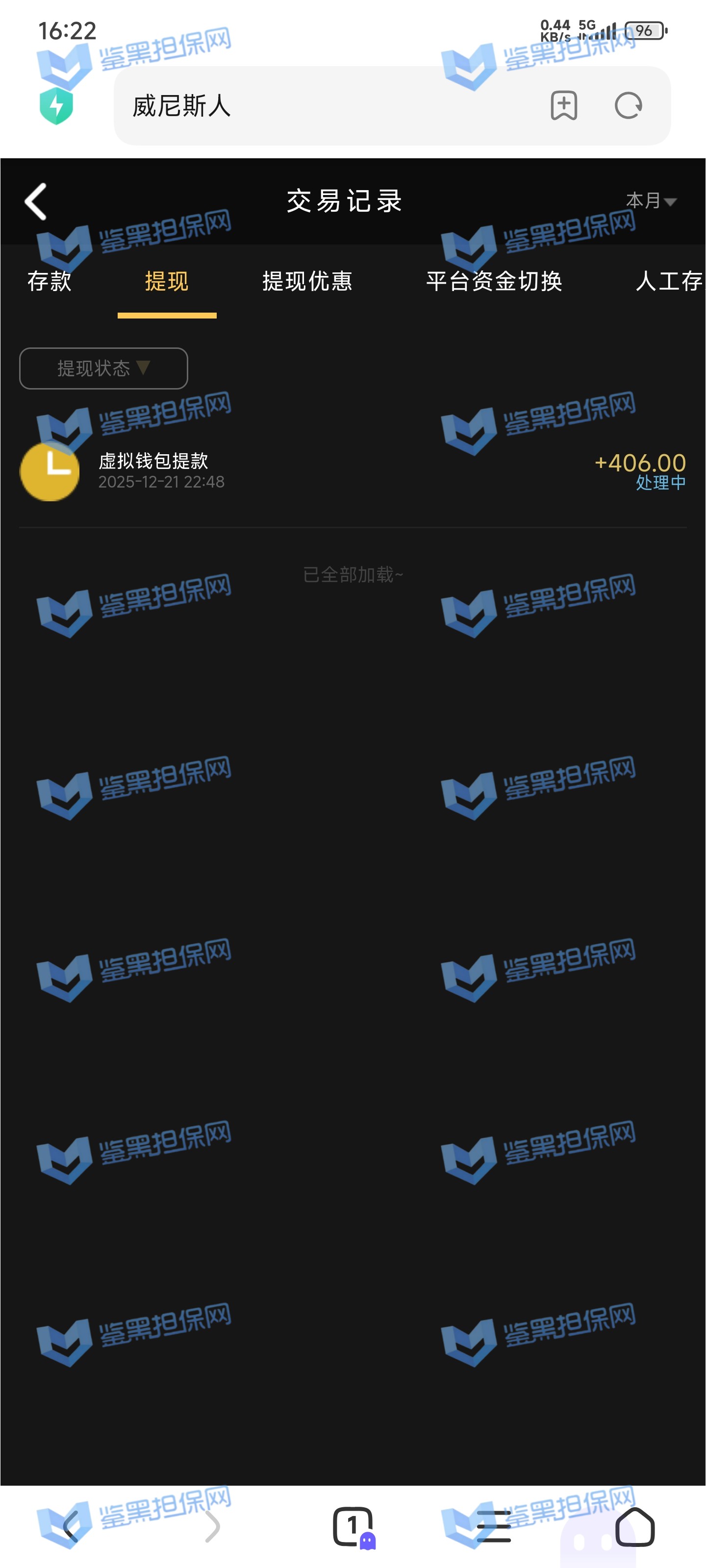Expand the 提现状态 filter dropdown
Image resolution: width=706 pixels, height=1568 pixels.
pos(103,368)
